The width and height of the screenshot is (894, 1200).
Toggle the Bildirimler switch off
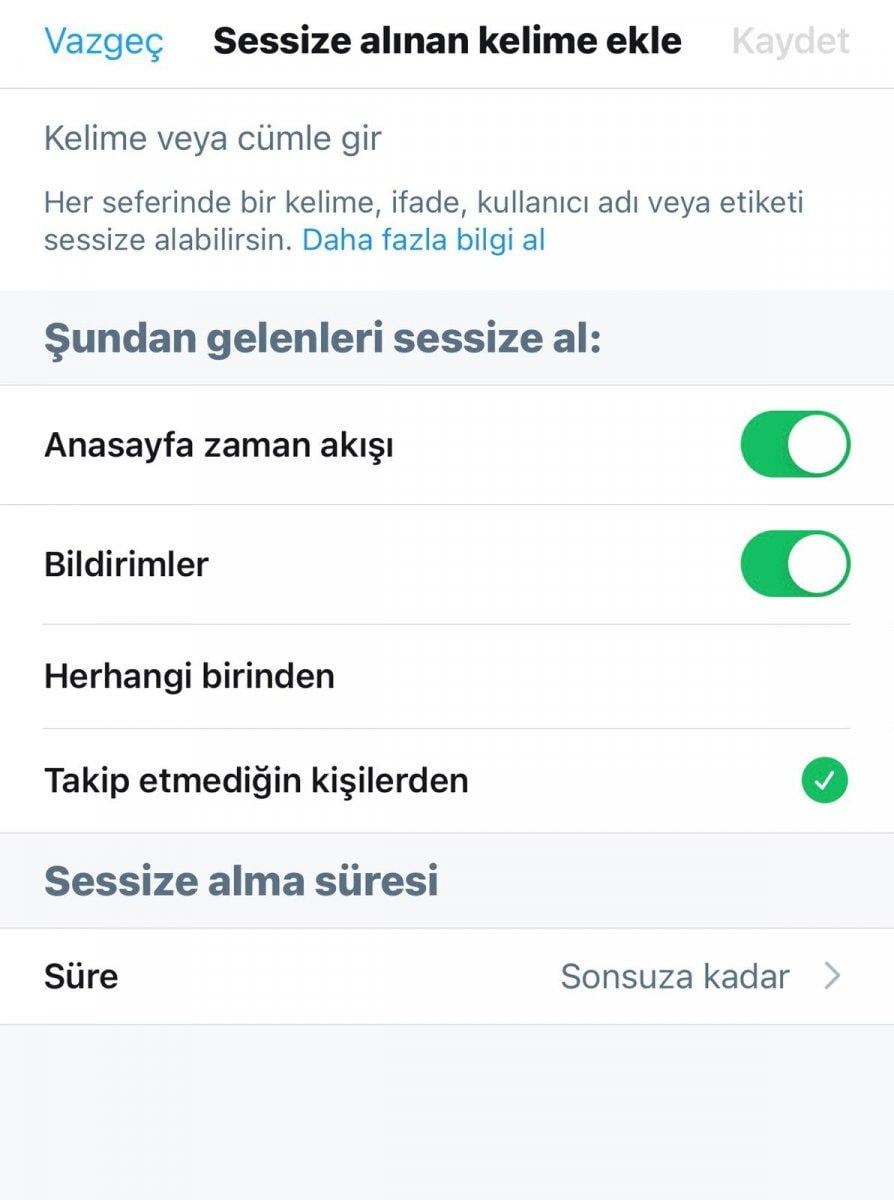coord(795,564)
